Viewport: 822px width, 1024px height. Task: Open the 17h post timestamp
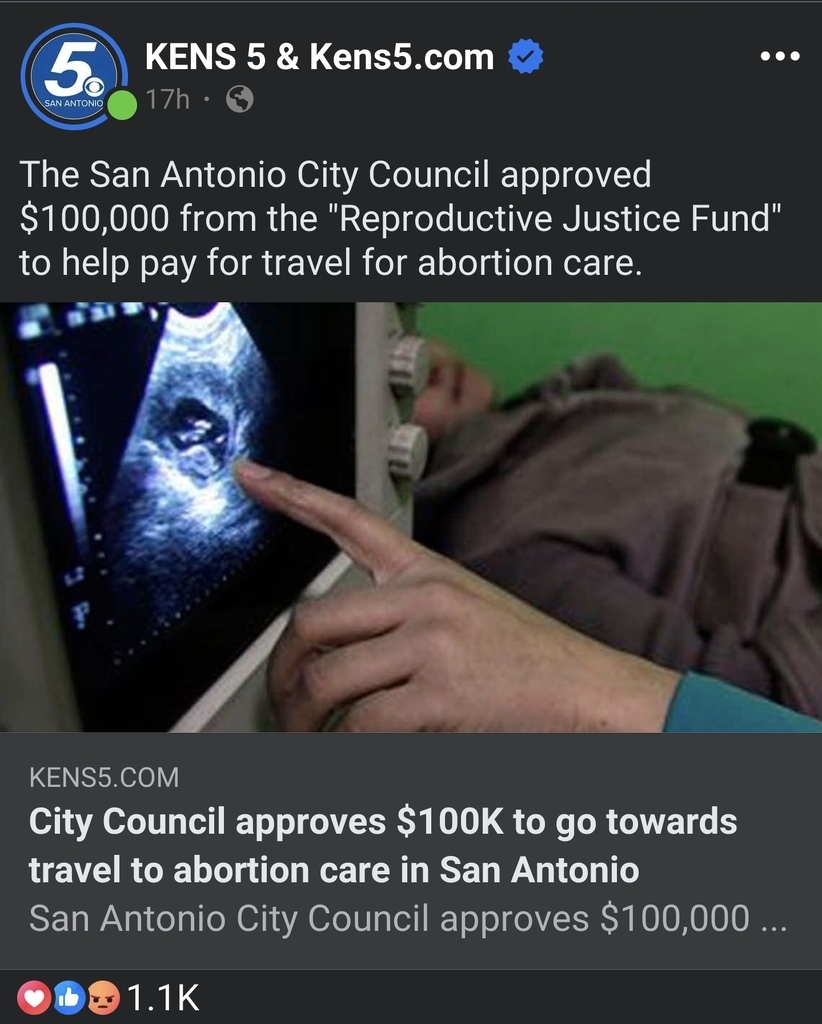click(x=167, y=99)
